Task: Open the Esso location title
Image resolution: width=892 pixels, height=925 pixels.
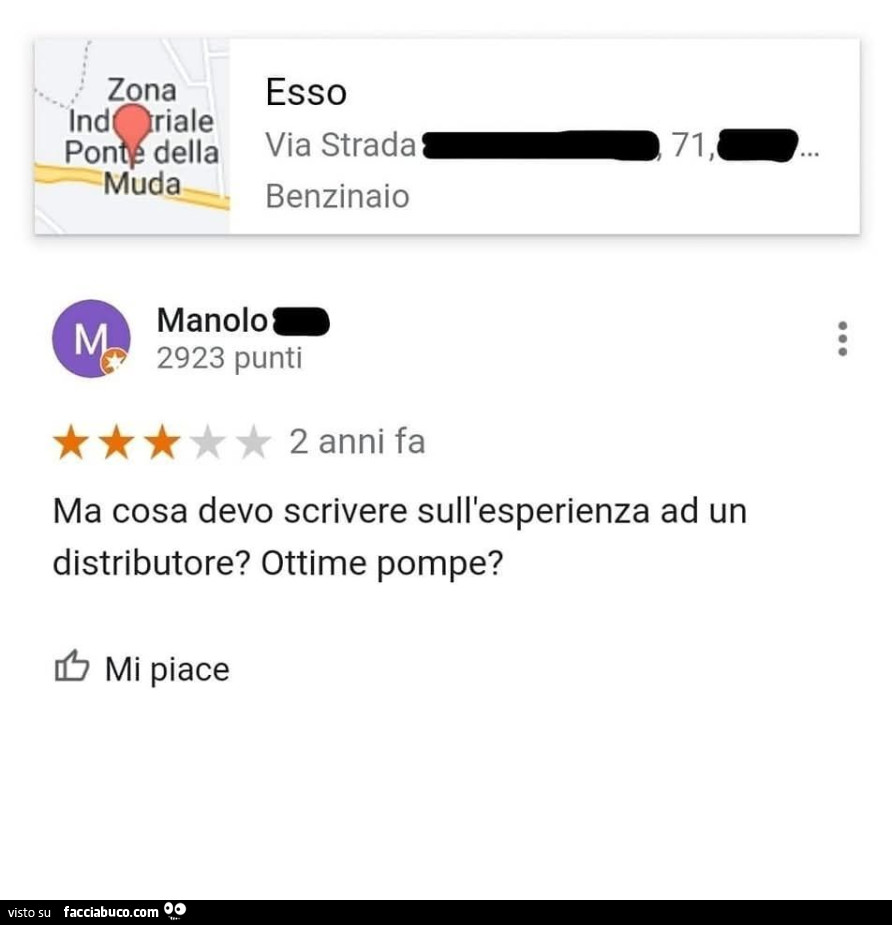Action: 306,92
